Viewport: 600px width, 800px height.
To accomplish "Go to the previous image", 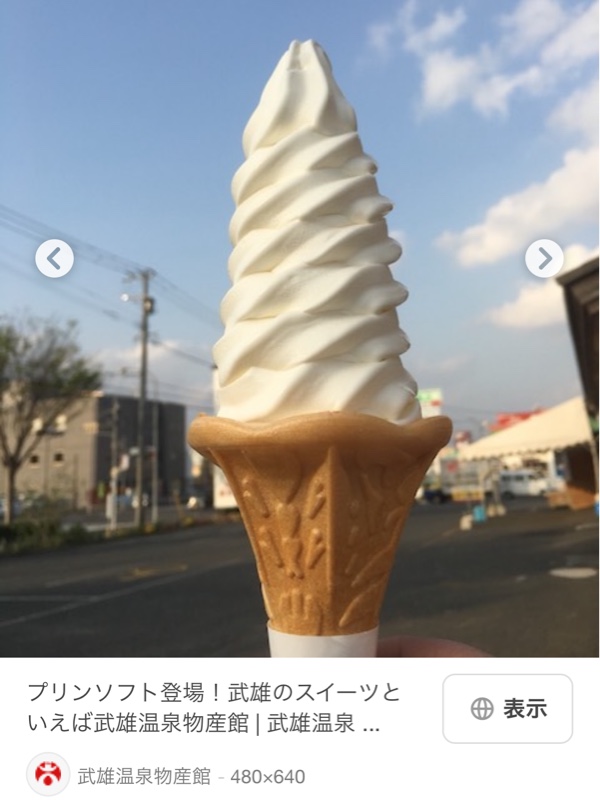I will click(54, 259).
